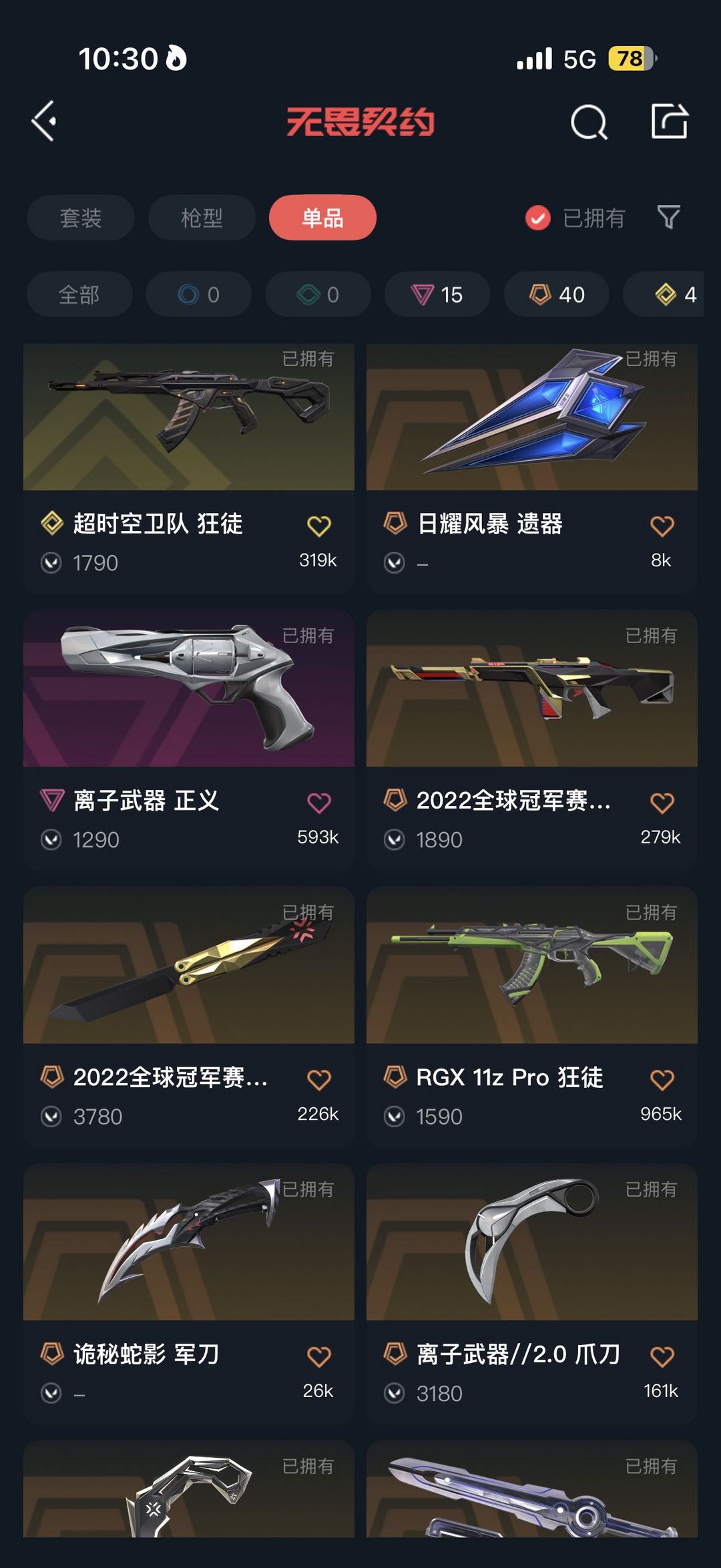721x1568 pixels.
Task: Filter by the yellow tier chip showing 4
Action: tap(674, 295)
